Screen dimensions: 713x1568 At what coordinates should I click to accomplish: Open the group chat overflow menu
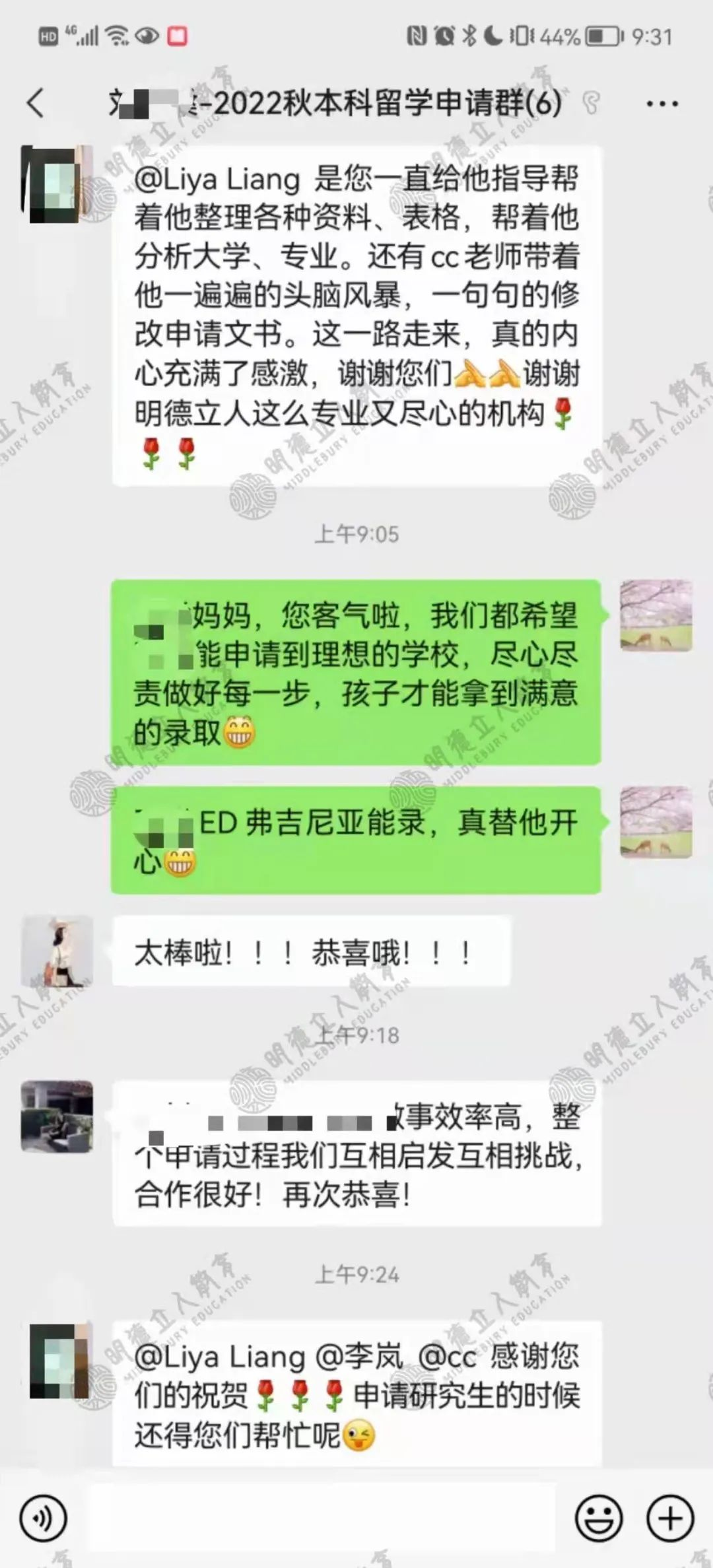click(x=662, y=104)
